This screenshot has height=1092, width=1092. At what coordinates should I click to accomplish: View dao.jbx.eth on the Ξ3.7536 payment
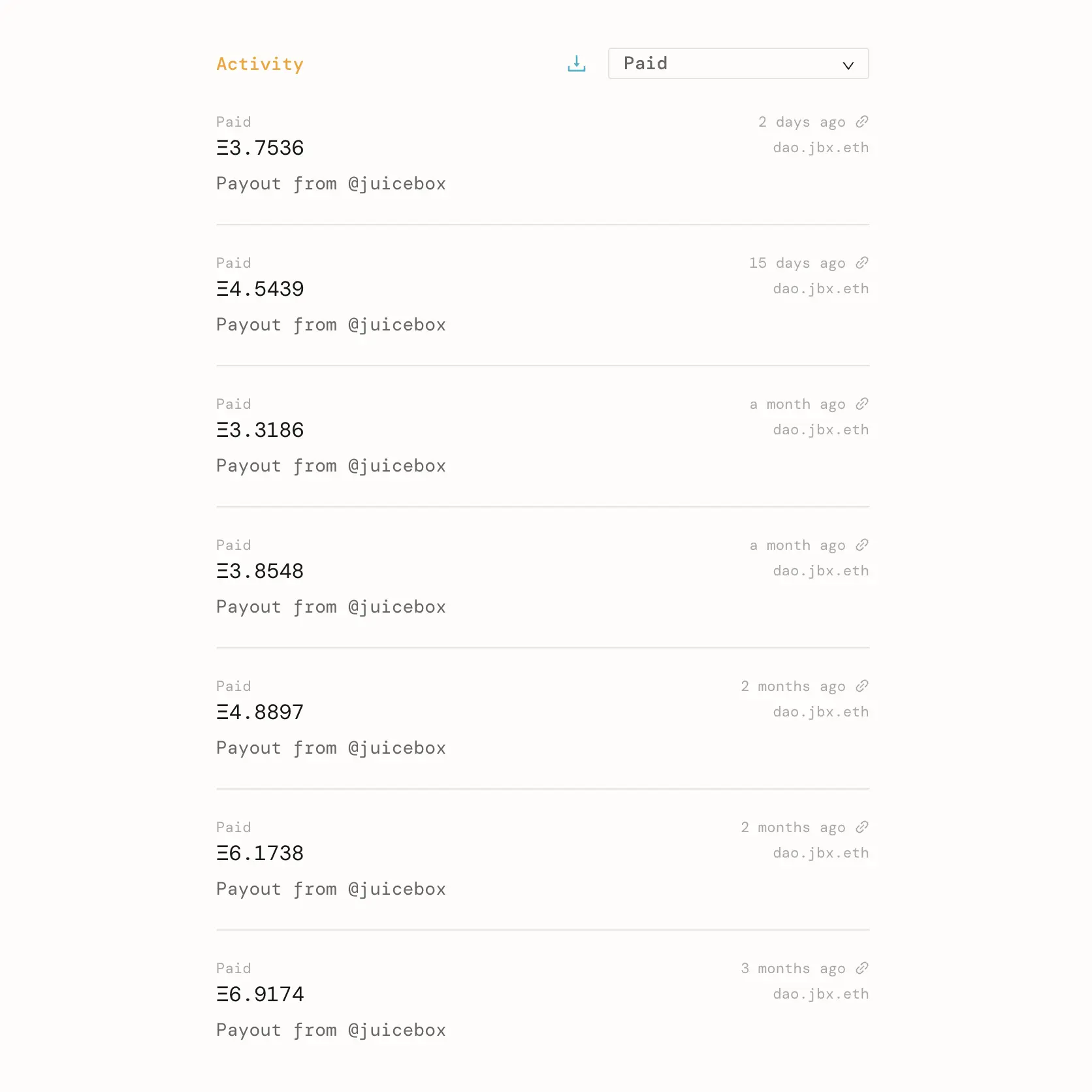coord(821,148)
